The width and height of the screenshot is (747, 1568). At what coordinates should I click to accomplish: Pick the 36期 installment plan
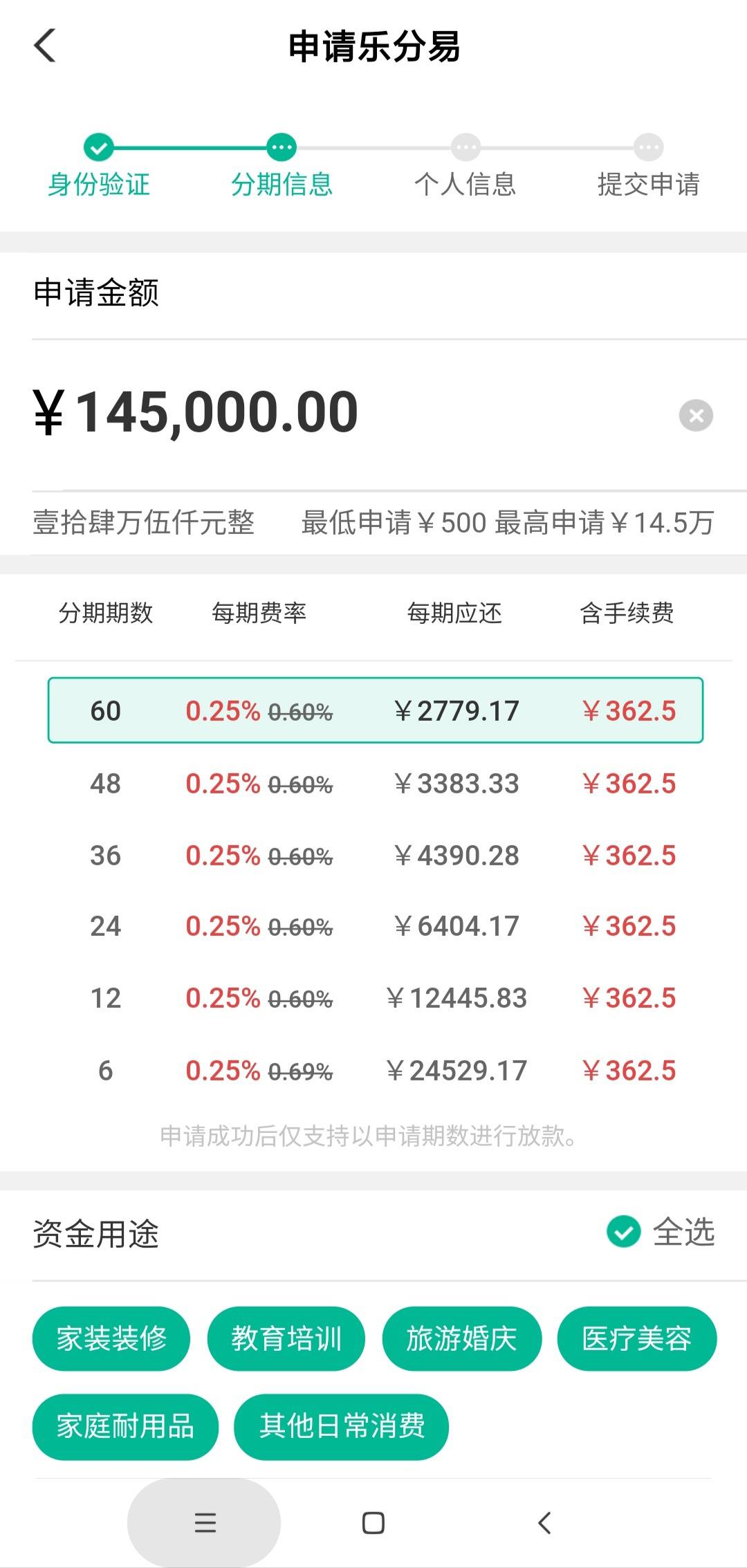(376, 856)
